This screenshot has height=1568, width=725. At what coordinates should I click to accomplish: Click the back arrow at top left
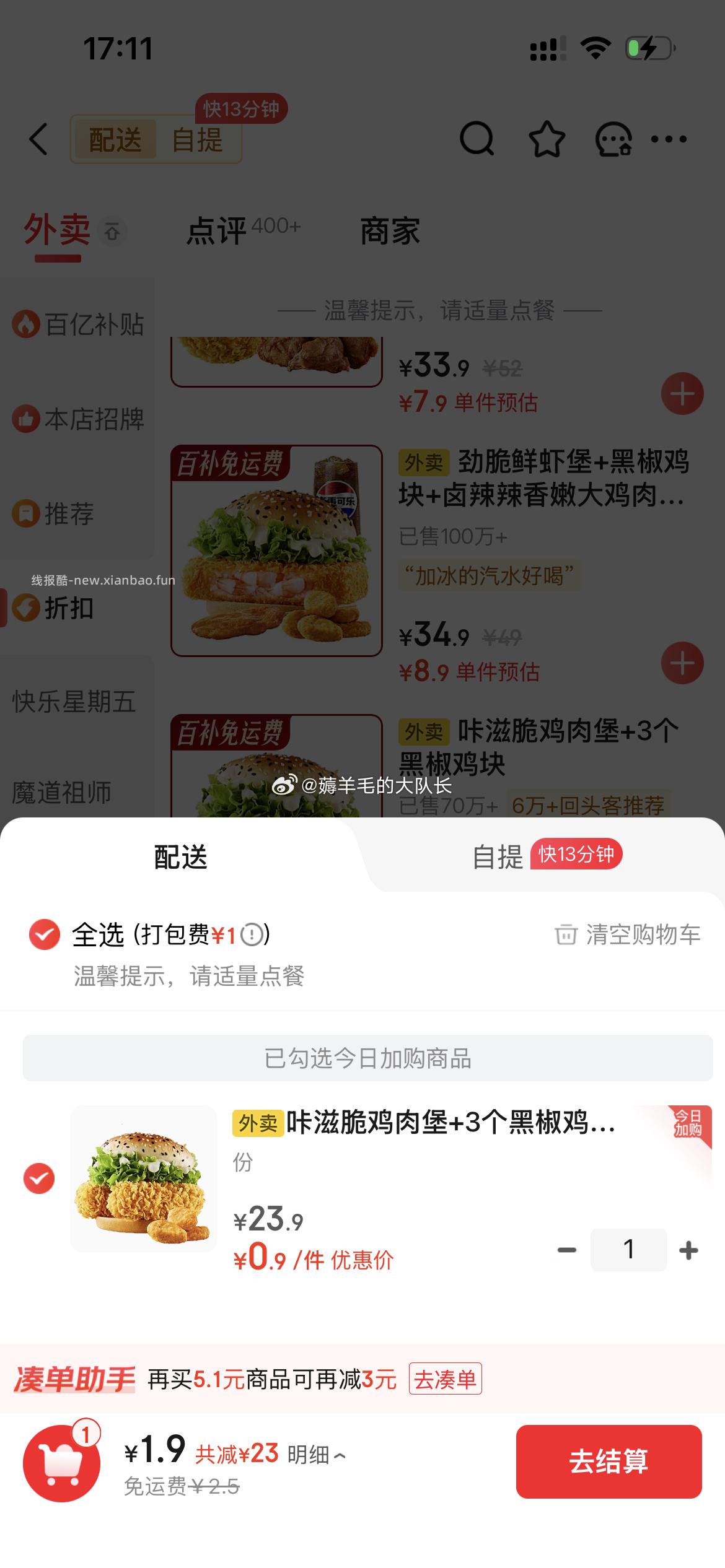click(38, 138)
